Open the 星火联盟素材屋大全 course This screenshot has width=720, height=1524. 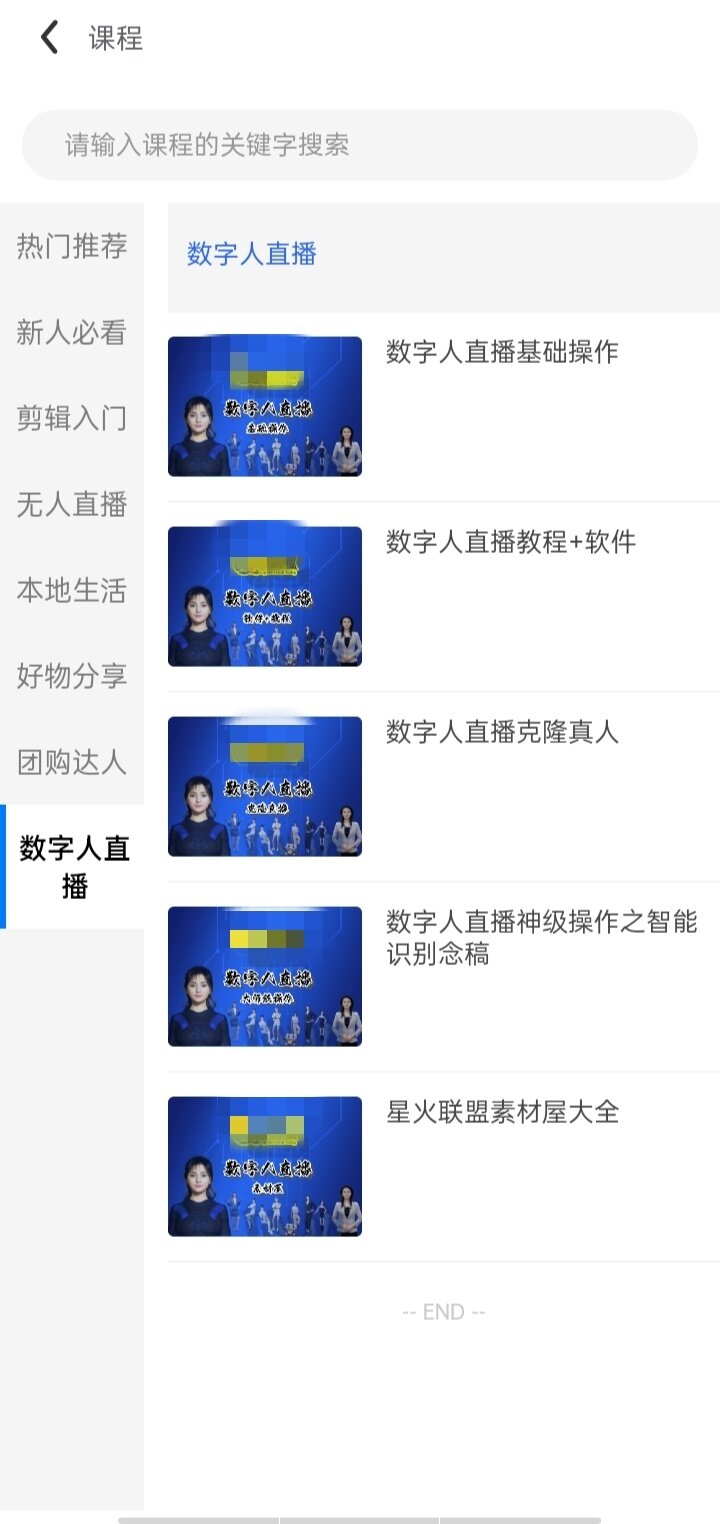(502, 1112)
